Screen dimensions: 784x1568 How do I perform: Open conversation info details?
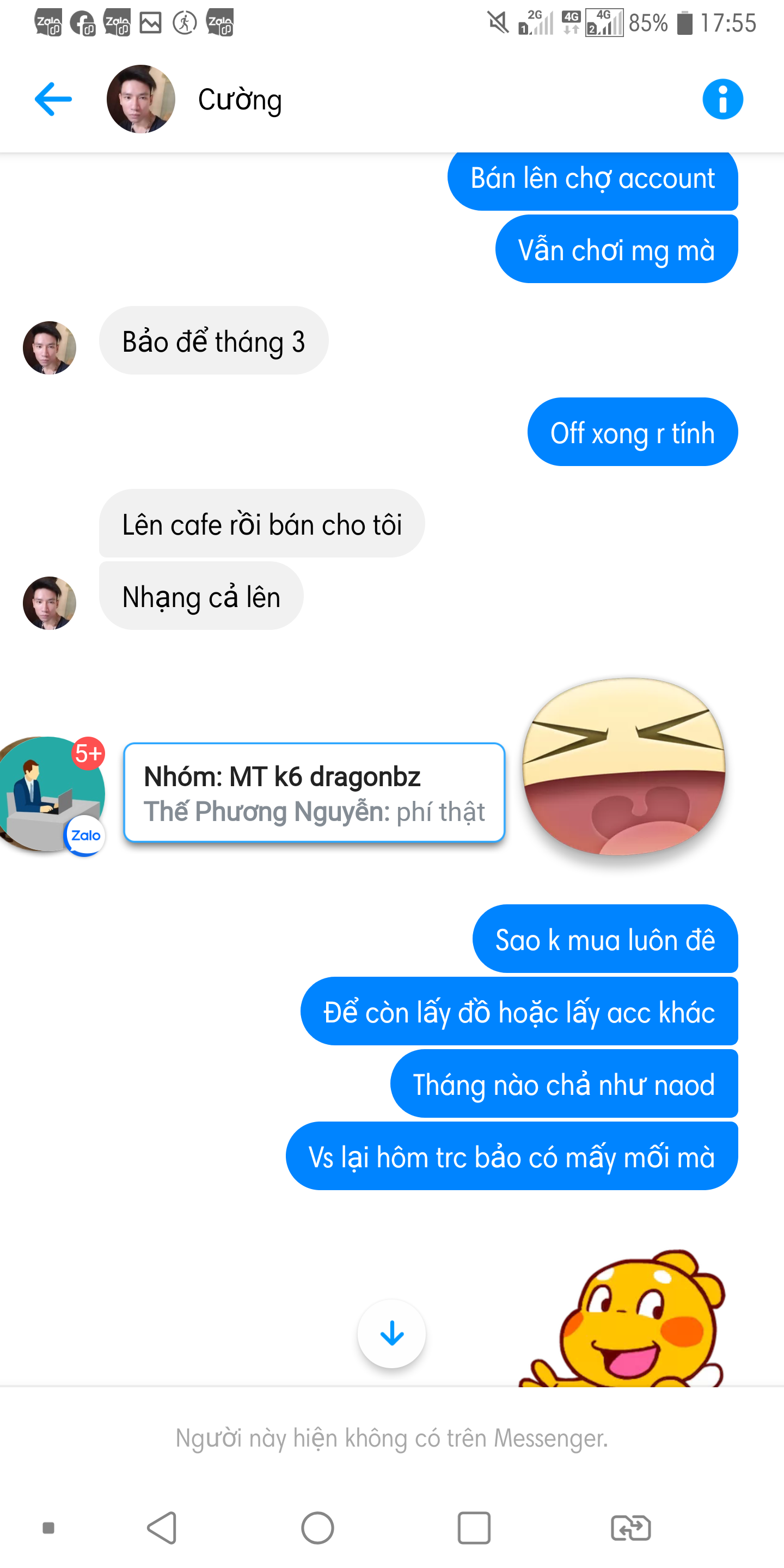tap(722, 99)
